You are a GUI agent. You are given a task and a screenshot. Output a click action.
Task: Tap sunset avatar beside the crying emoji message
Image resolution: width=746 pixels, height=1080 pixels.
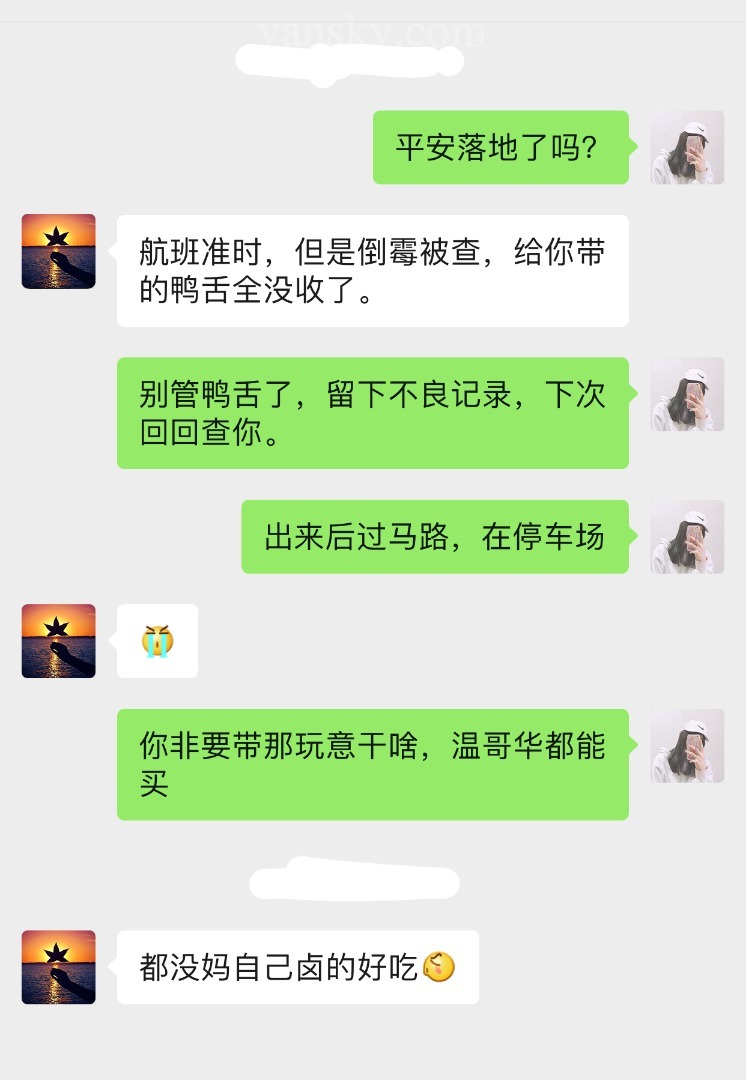(59, 641)
